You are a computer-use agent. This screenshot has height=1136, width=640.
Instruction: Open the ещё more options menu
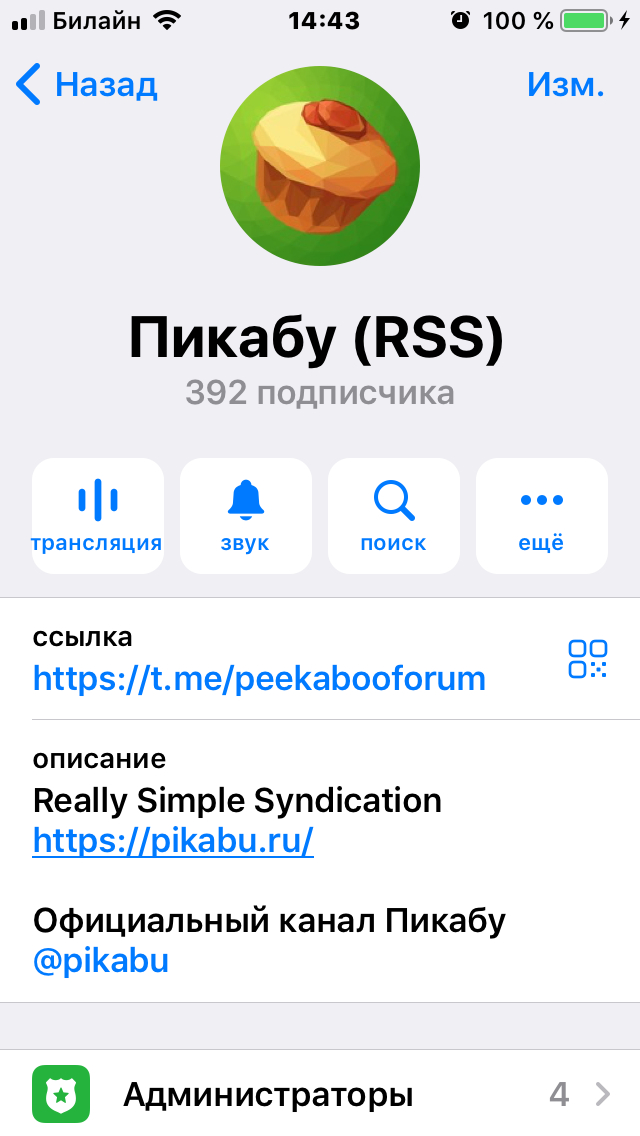click(x=541, y=516)
